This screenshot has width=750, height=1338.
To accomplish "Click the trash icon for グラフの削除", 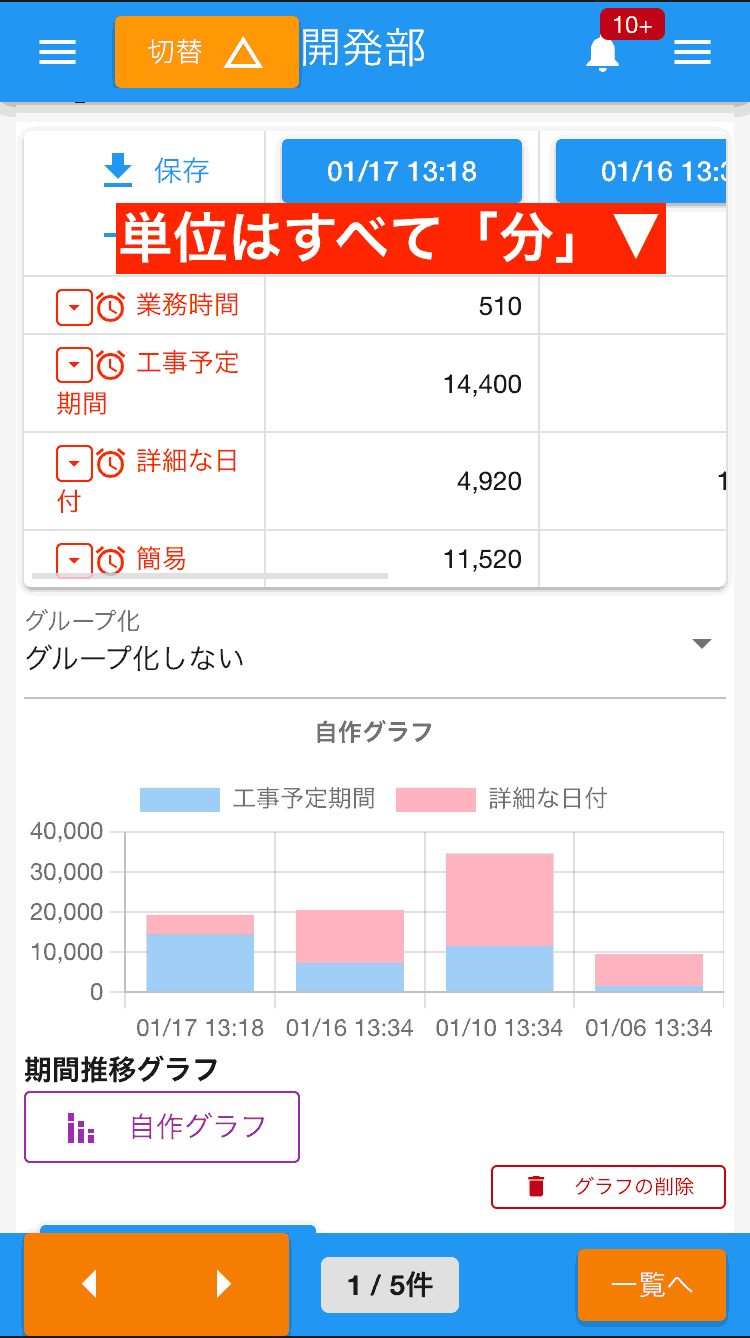I will point(539,1186).
